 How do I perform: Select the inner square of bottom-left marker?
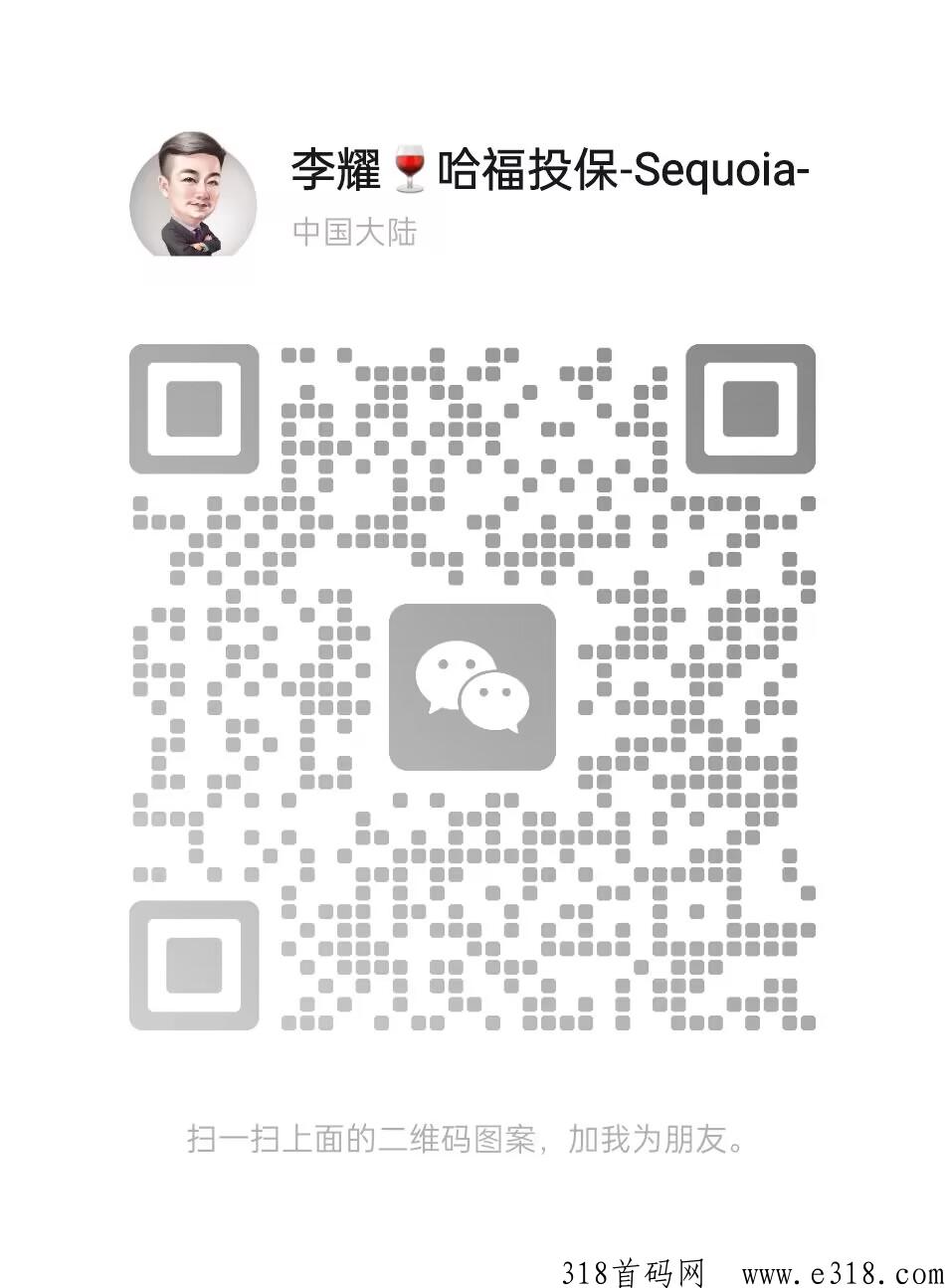[194, 966]
